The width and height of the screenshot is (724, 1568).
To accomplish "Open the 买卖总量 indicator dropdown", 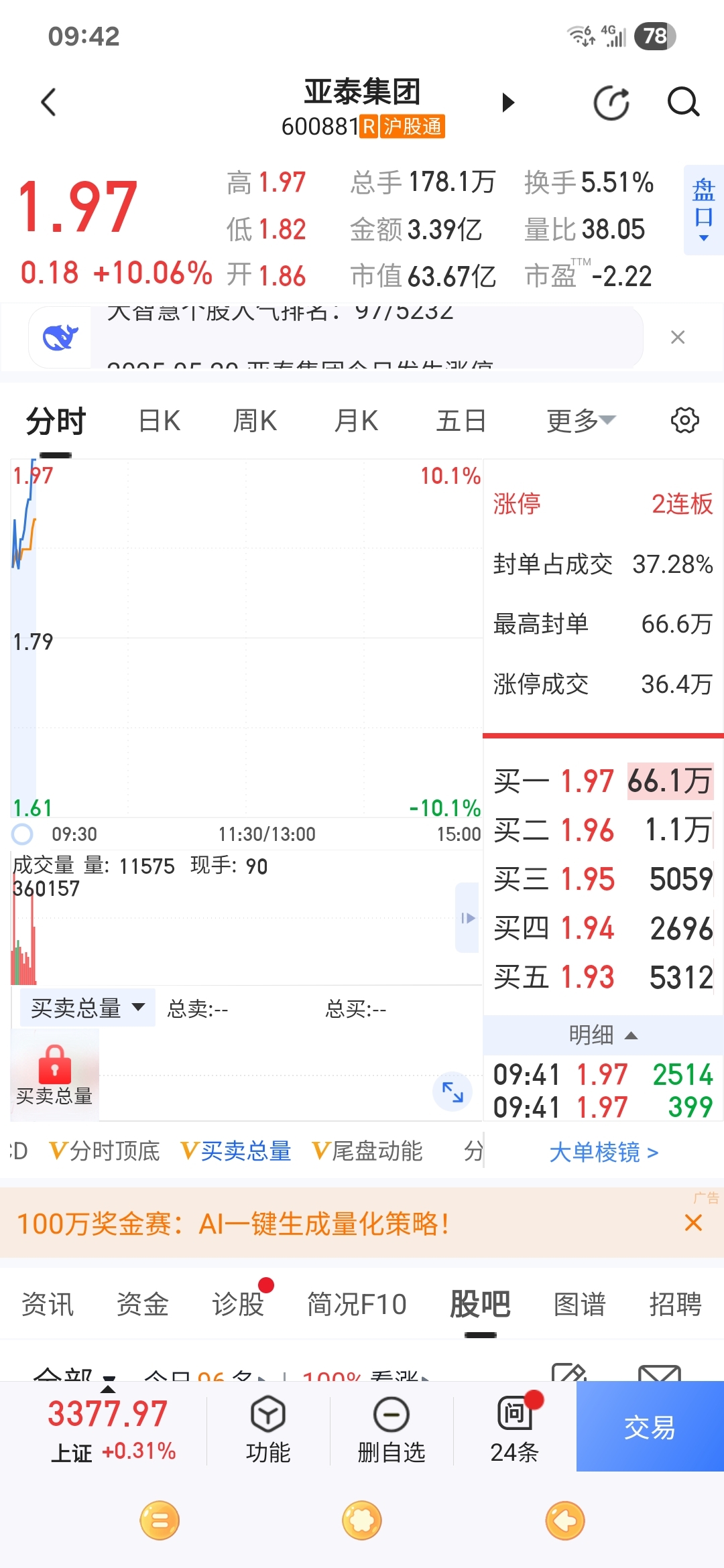I will 88,1007.
